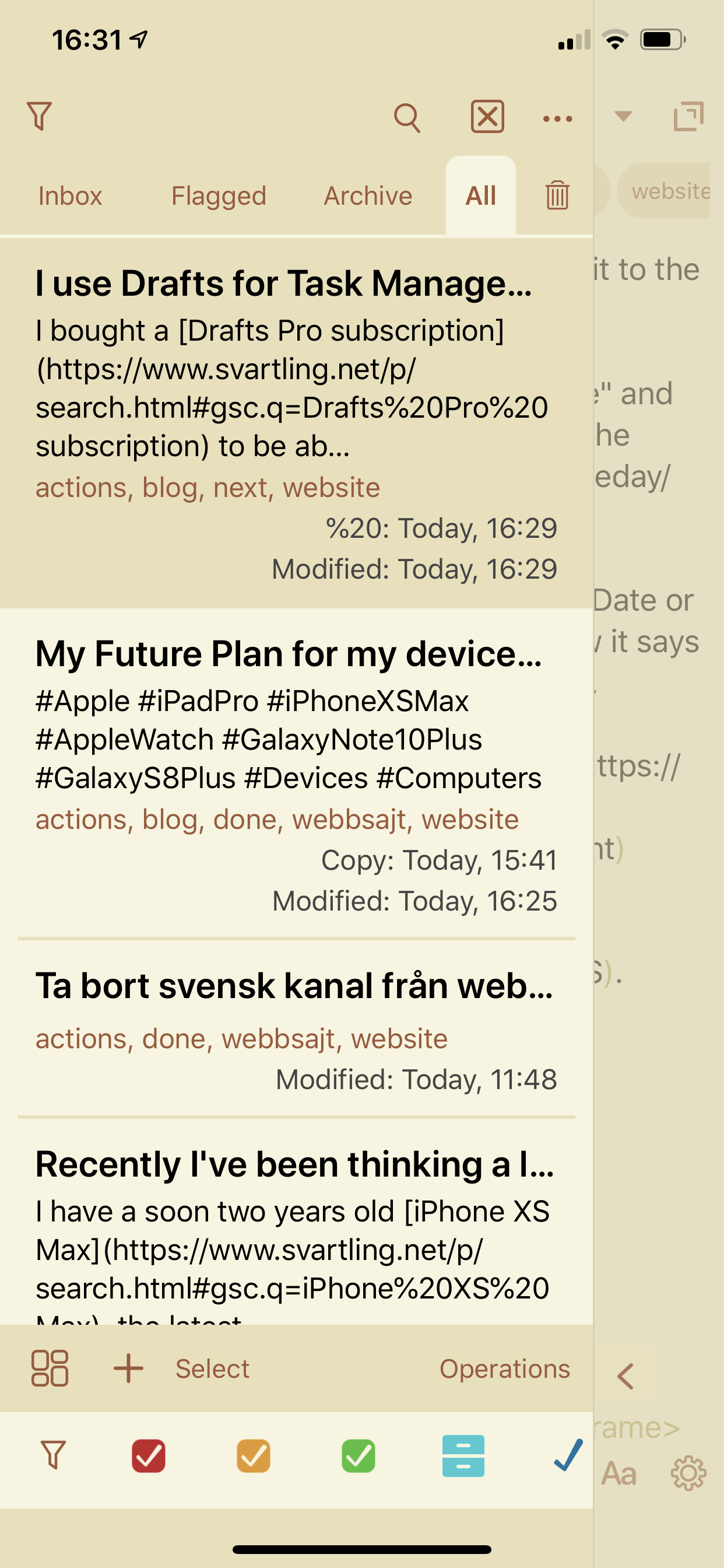Image resolution: width=724 pixels, height=1568 pixels.
Task: Open the Operations menu
Action: click(504, 1368)
